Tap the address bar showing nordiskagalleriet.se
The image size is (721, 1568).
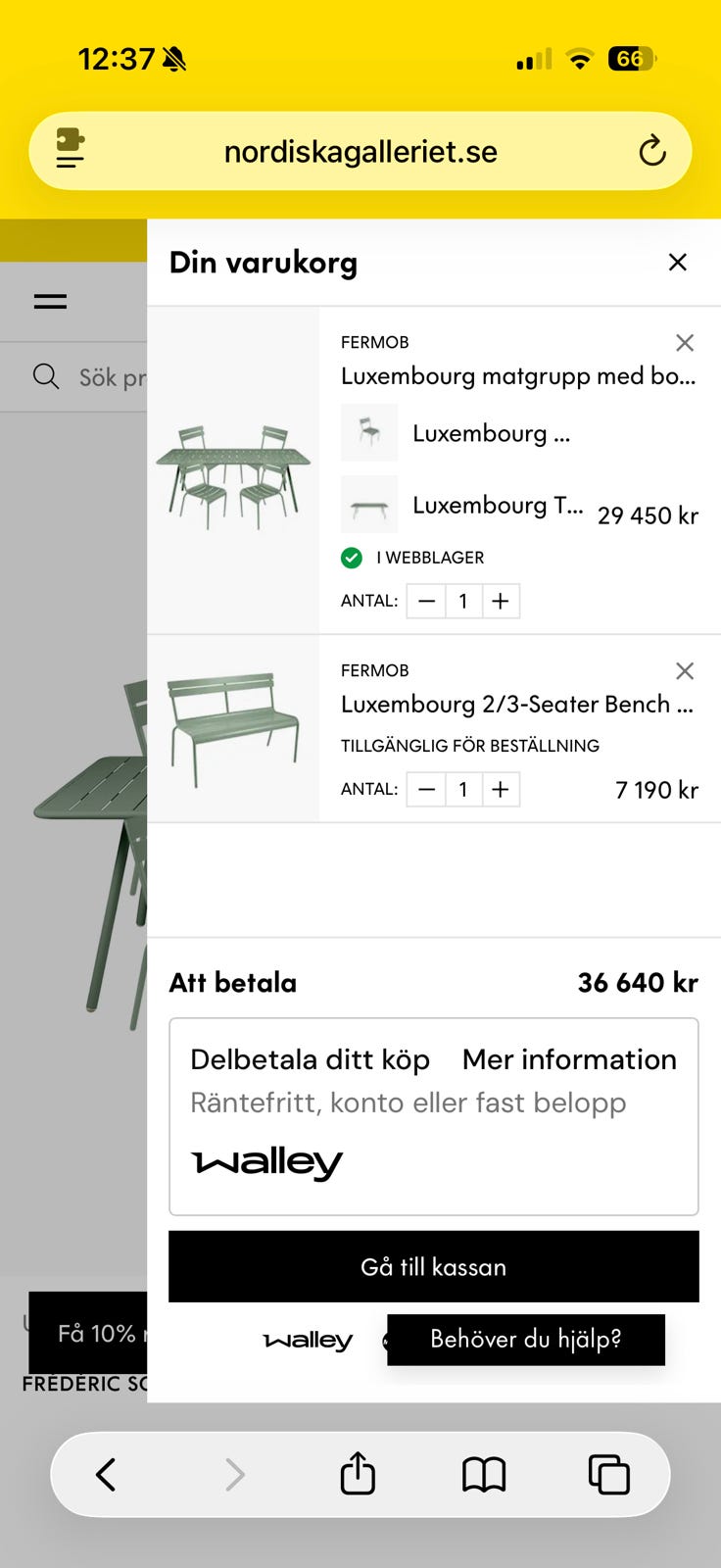360,151
